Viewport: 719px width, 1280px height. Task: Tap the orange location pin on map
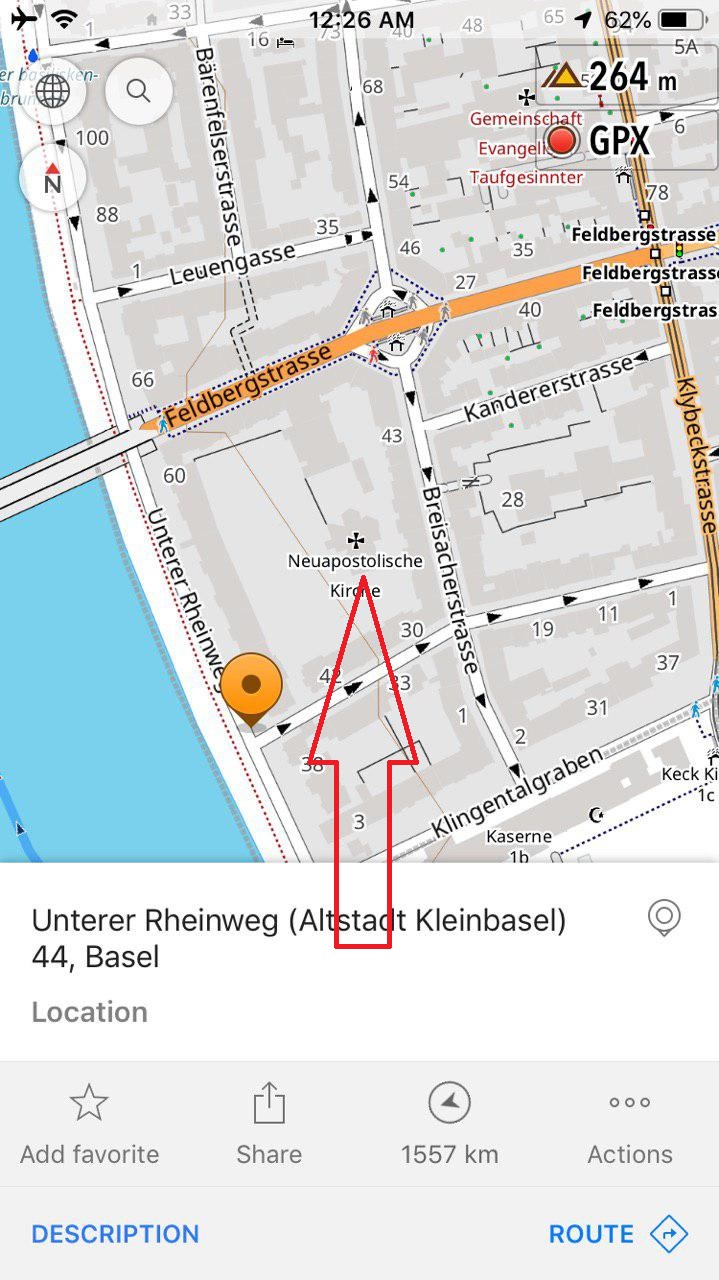[251, 687]
